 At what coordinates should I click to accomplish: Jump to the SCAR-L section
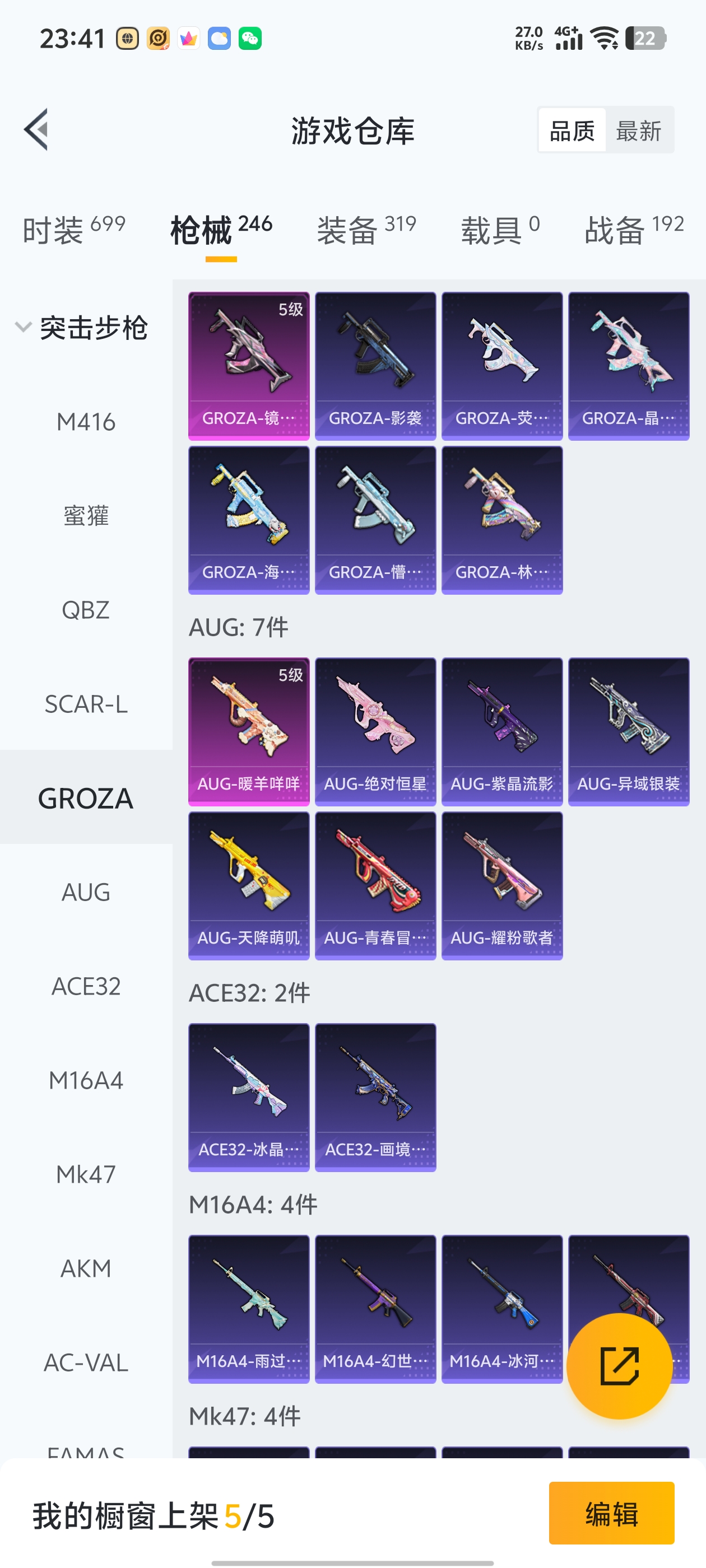(86, 704)
